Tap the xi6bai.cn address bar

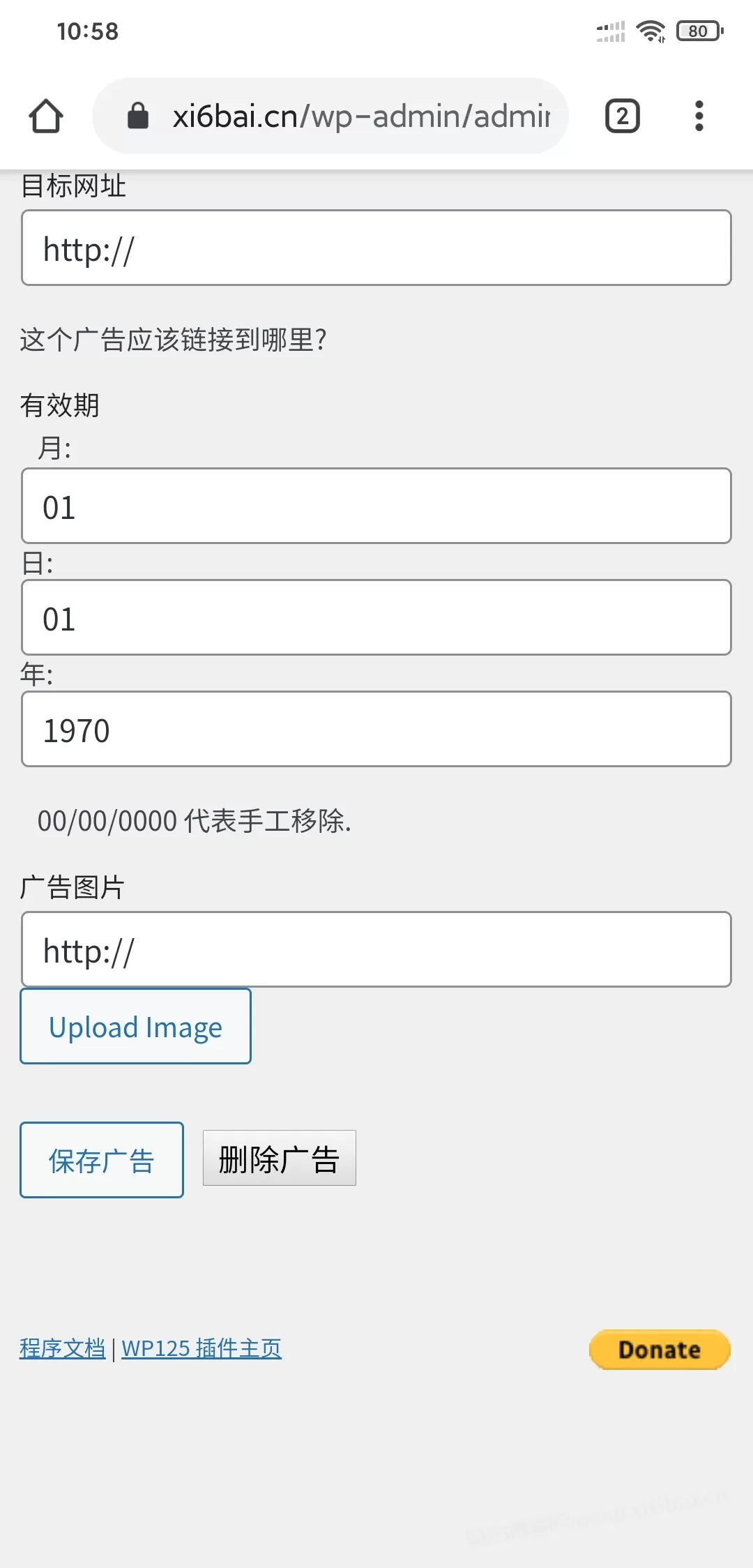pos(330,116)
